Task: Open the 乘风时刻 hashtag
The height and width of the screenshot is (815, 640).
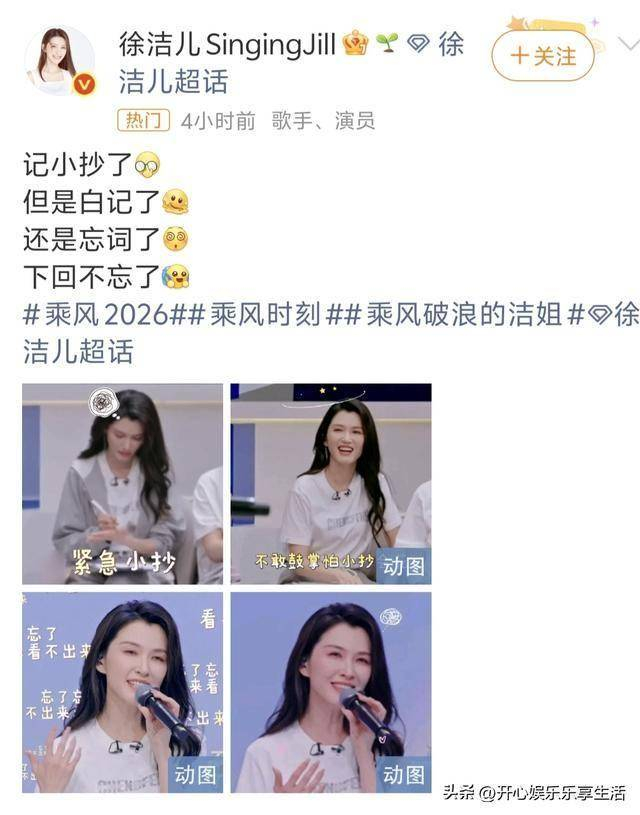Action: click(265, 315)
